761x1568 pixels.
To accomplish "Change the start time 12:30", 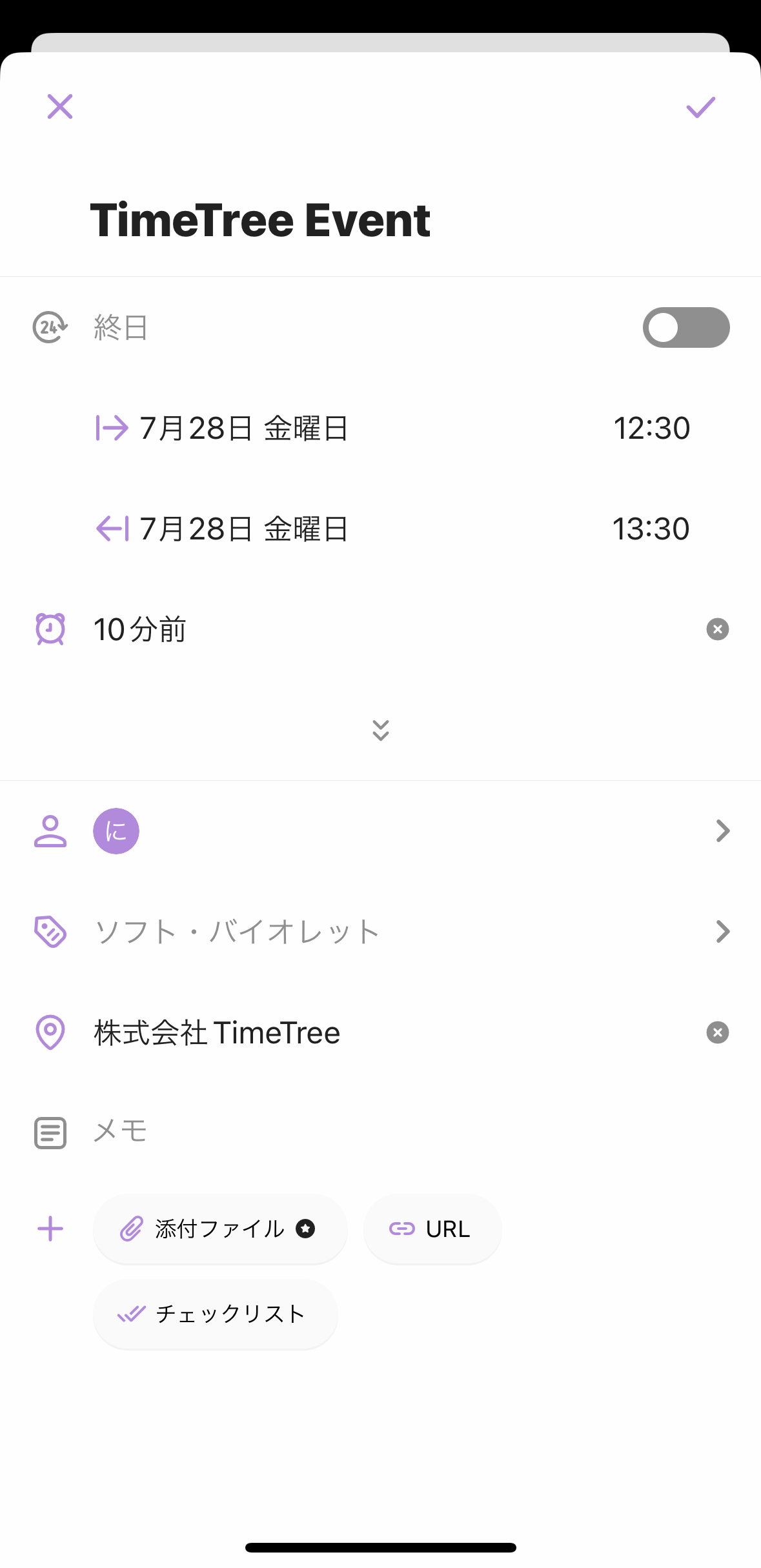I will 651,428.
